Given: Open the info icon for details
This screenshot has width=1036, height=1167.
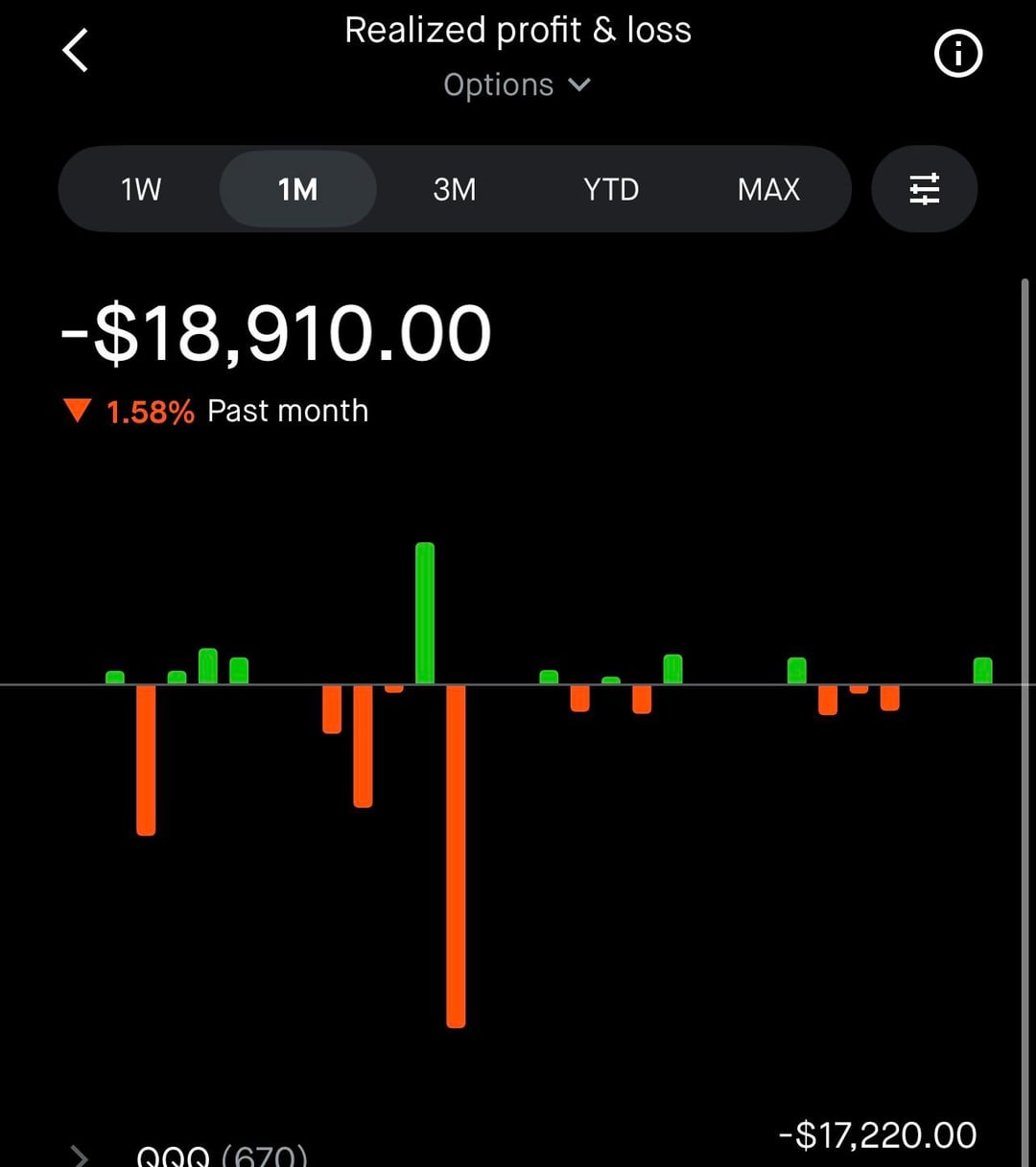Looking at the screenshot, I should 957,54.
